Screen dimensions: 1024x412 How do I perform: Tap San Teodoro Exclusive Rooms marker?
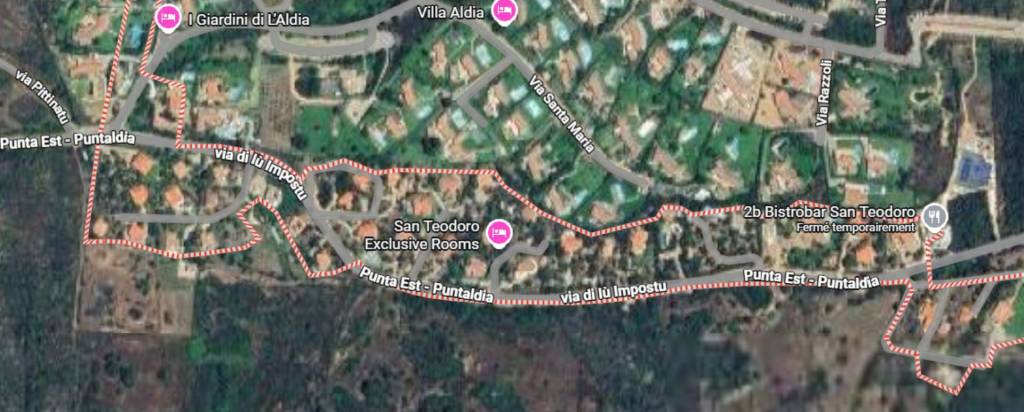[498, 234]
